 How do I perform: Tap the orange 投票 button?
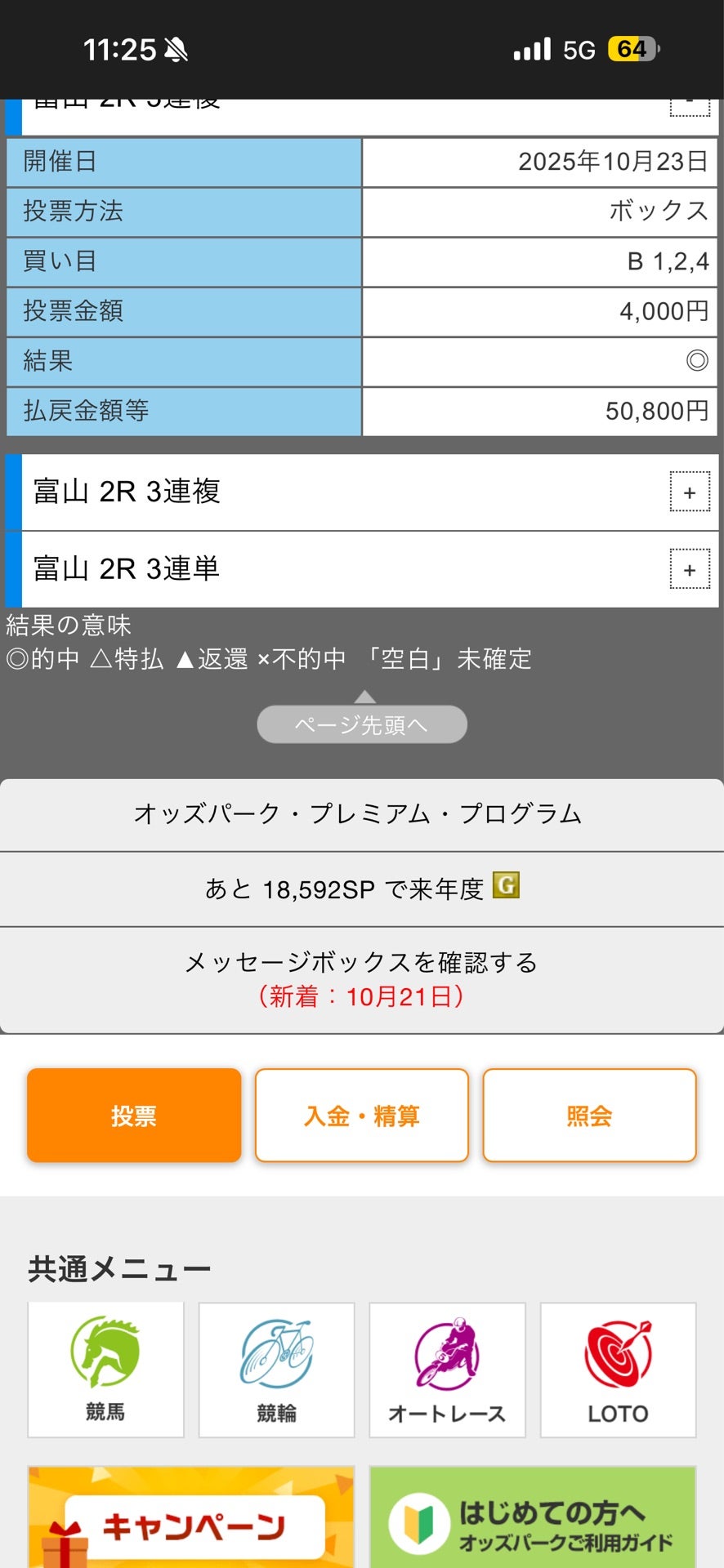(134, 1116)
